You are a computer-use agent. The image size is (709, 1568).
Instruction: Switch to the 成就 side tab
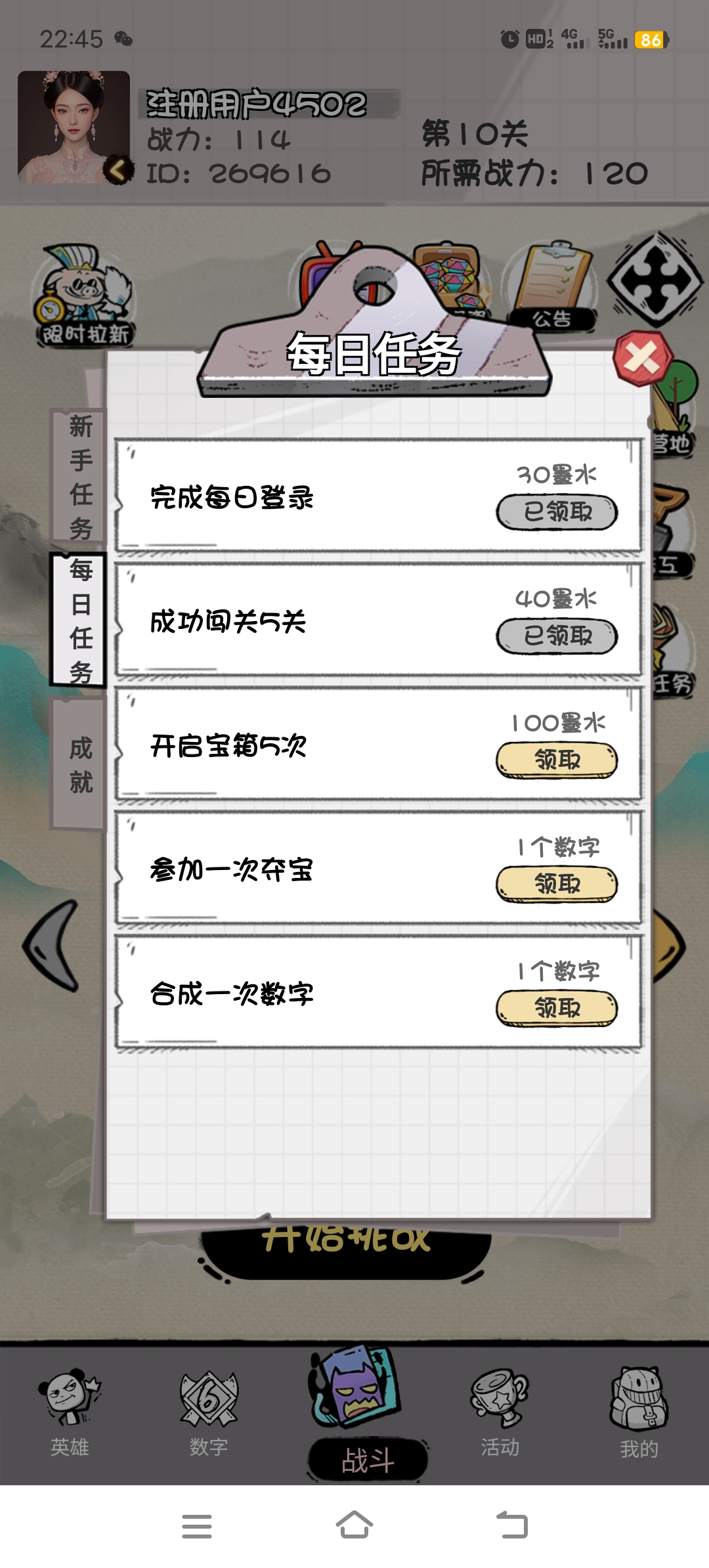79,765
